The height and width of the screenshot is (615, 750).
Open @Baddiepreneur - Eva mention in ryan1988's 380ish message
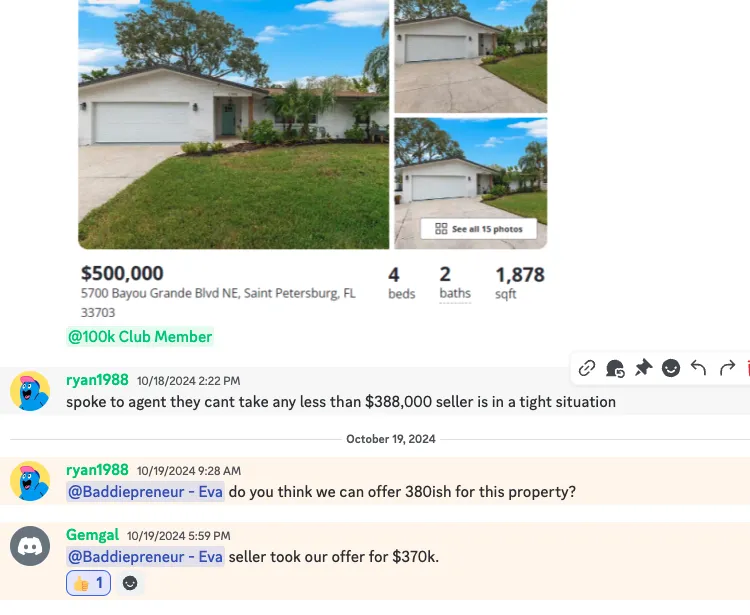tap(145, 492)
